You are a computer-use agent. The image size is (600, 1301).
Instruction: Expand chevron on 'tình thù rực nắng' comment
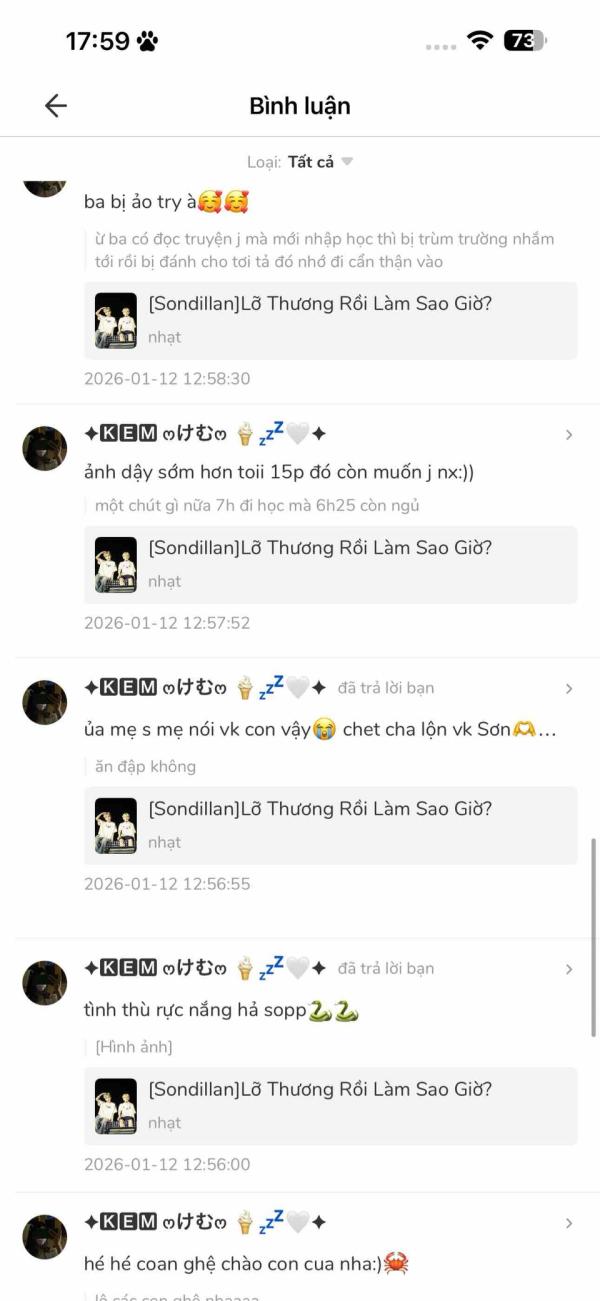point(569,969)
